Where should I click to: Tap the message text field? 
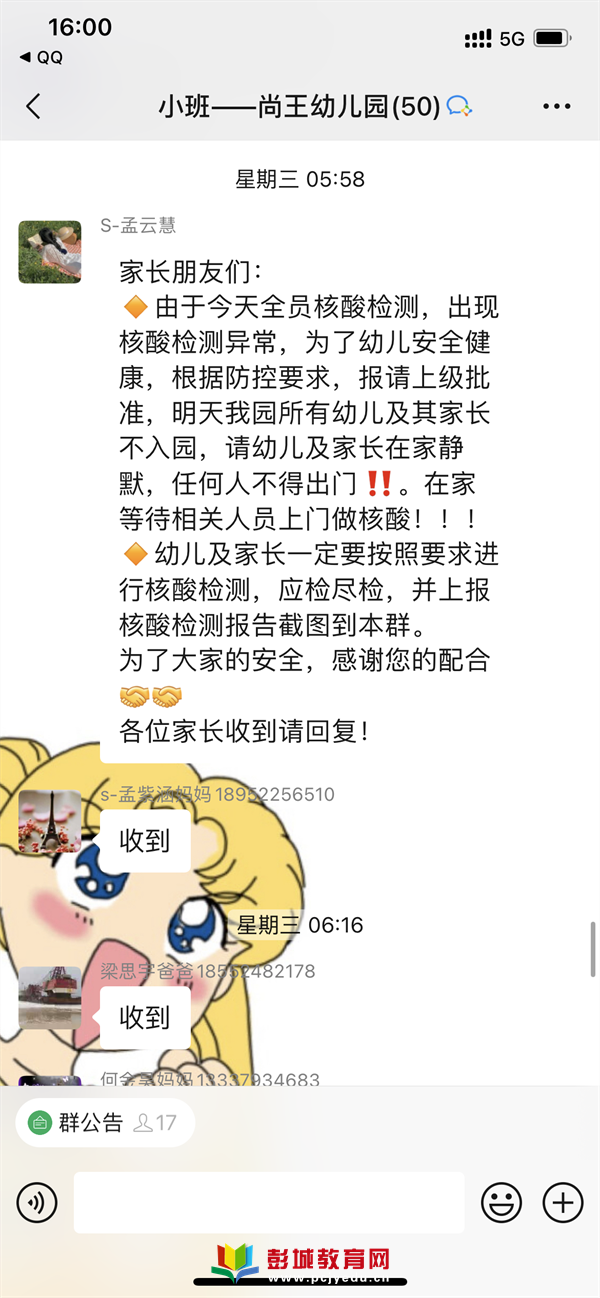268,1202
